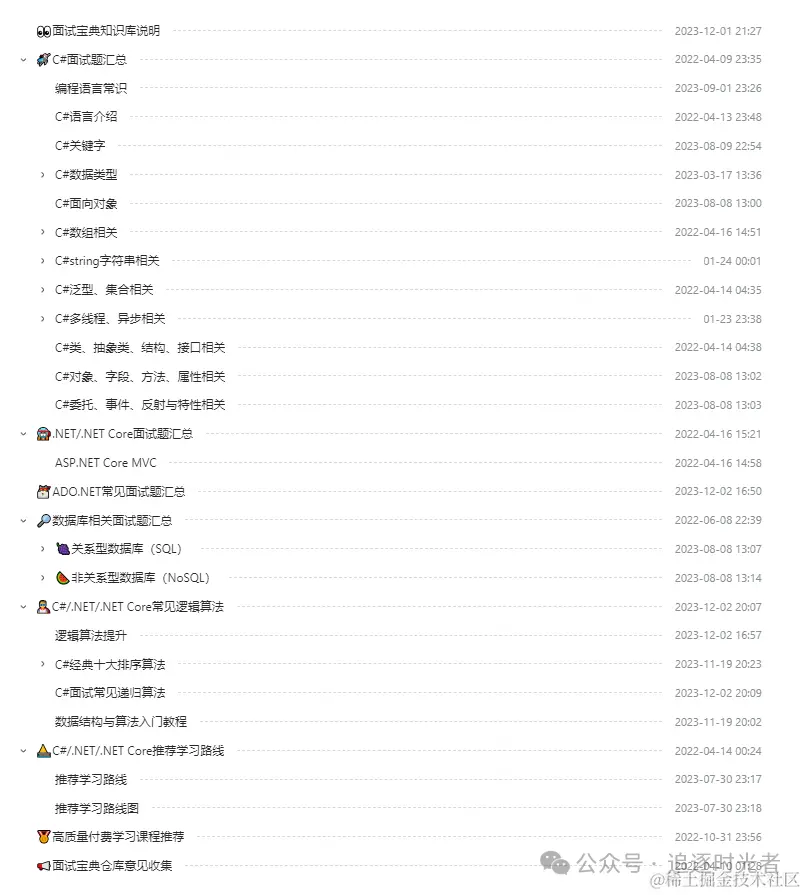This screenshot has width=806, height=895.
Task: Open C#委托、事件、反射与特性相关 page
Action: coord(140,405)
